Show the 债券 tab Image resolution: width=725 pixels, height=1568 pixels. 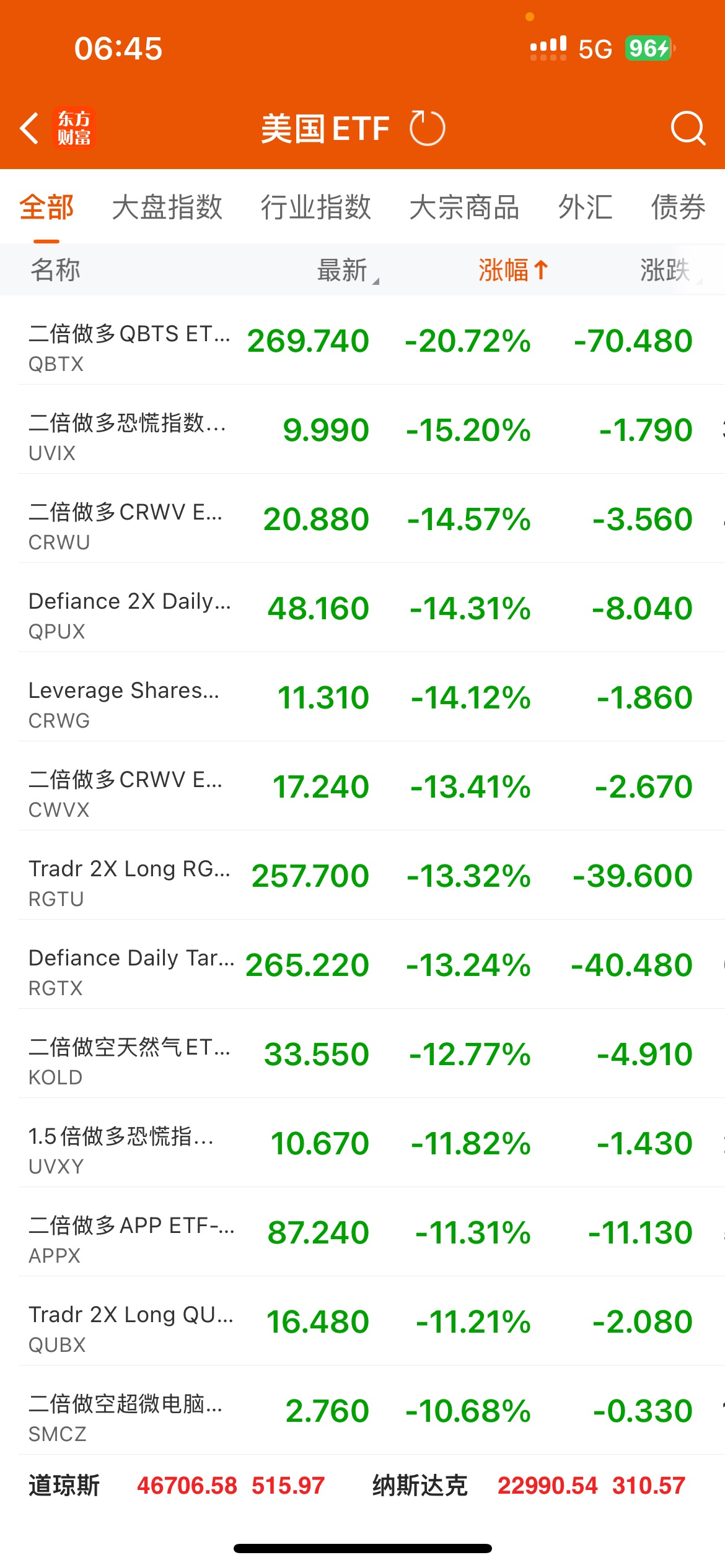(678, 207)
